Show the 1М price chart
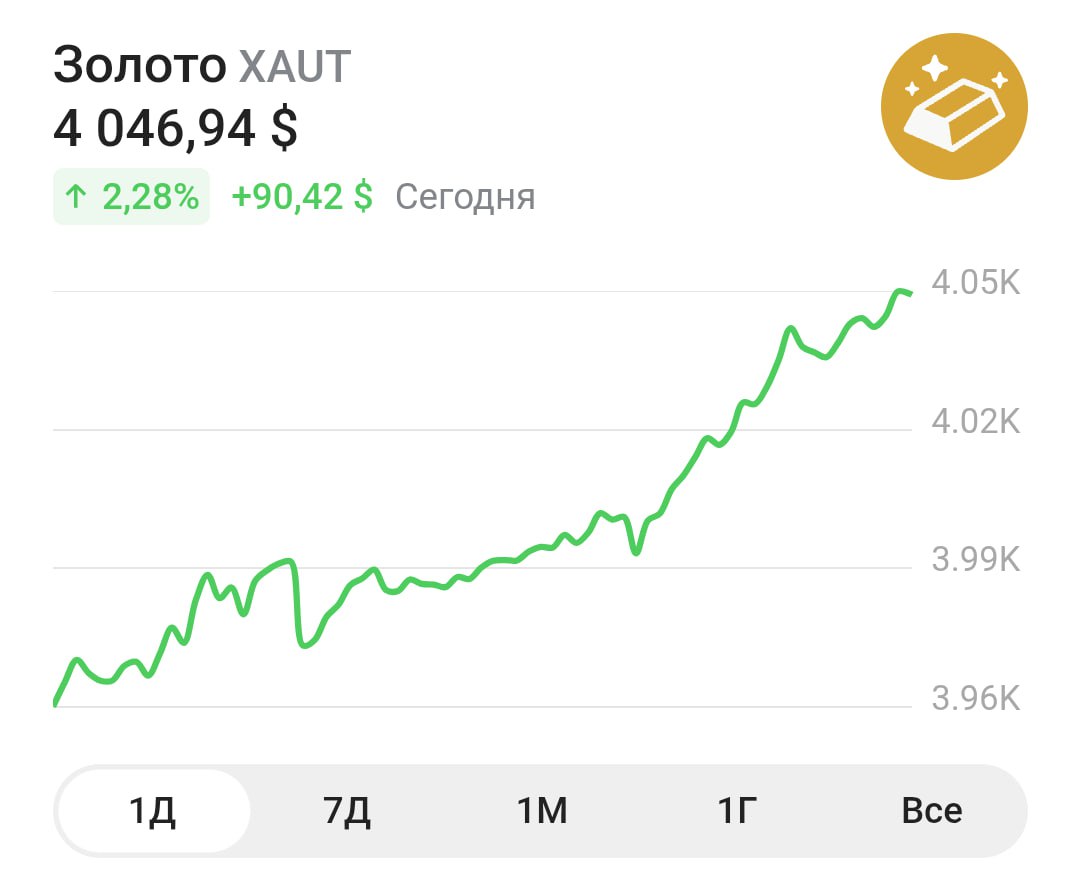This screenshot has height=884, width=1080. [x=541, y=810]
